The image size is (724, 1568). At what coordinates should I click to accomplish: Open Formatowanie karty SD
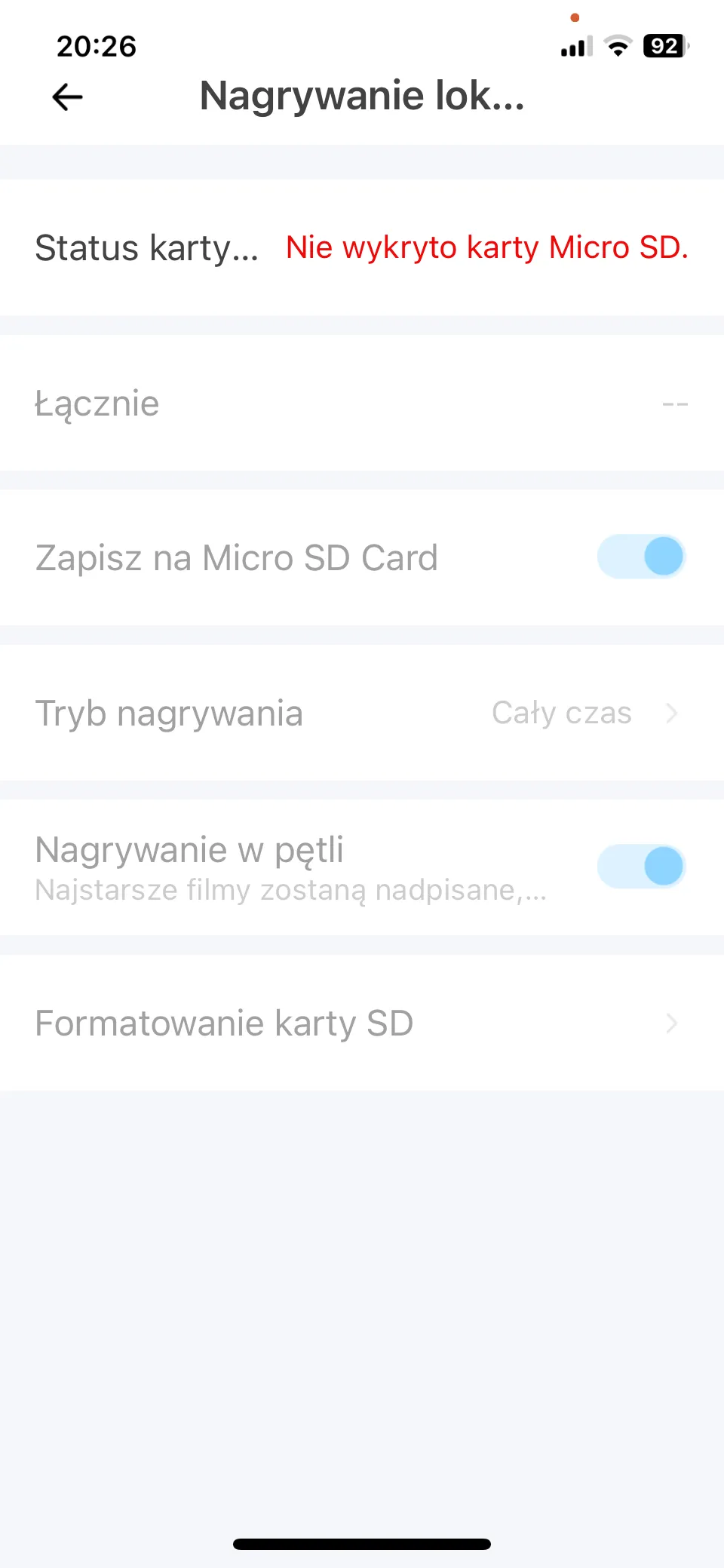[x=362, y=1023]
